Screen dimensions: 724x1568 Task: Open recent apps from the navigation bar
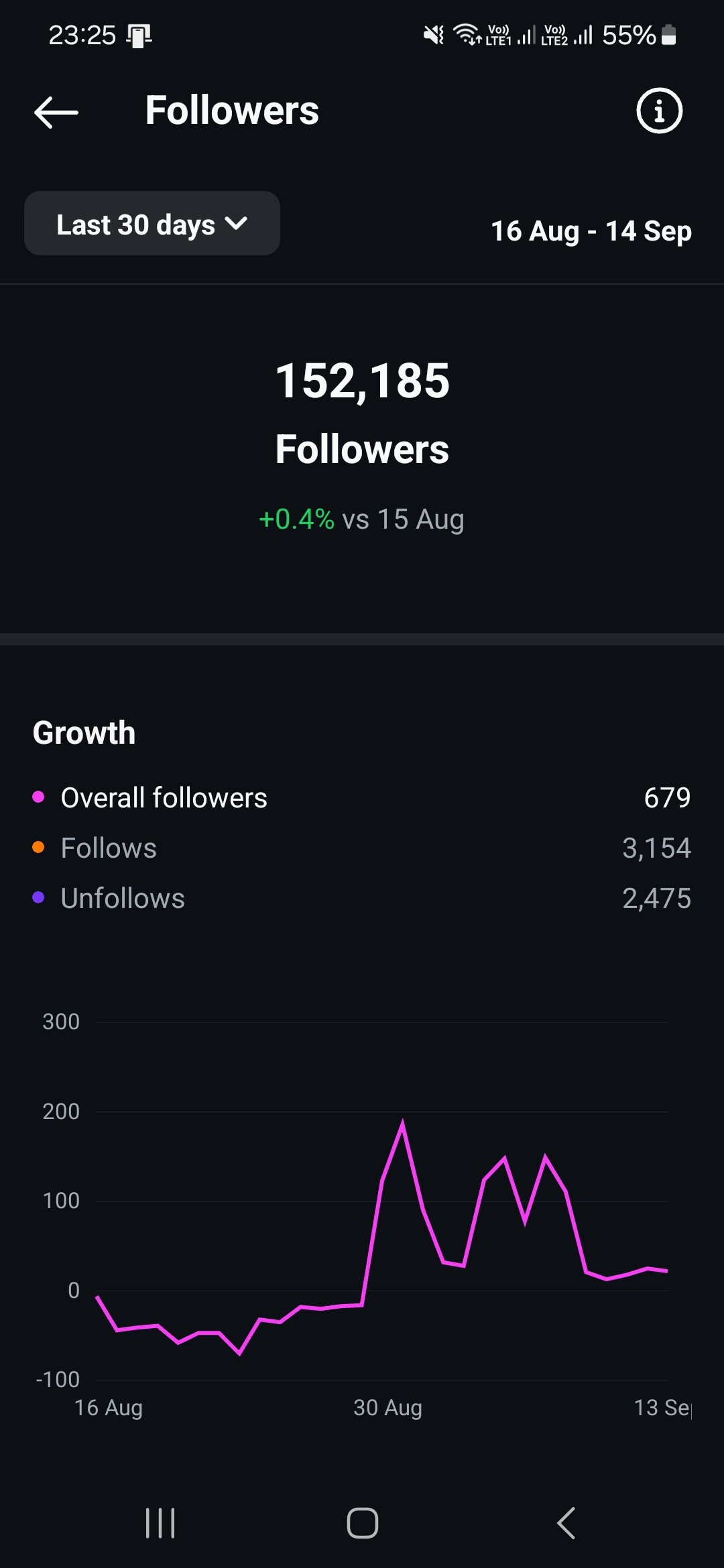coord(160,1523)
